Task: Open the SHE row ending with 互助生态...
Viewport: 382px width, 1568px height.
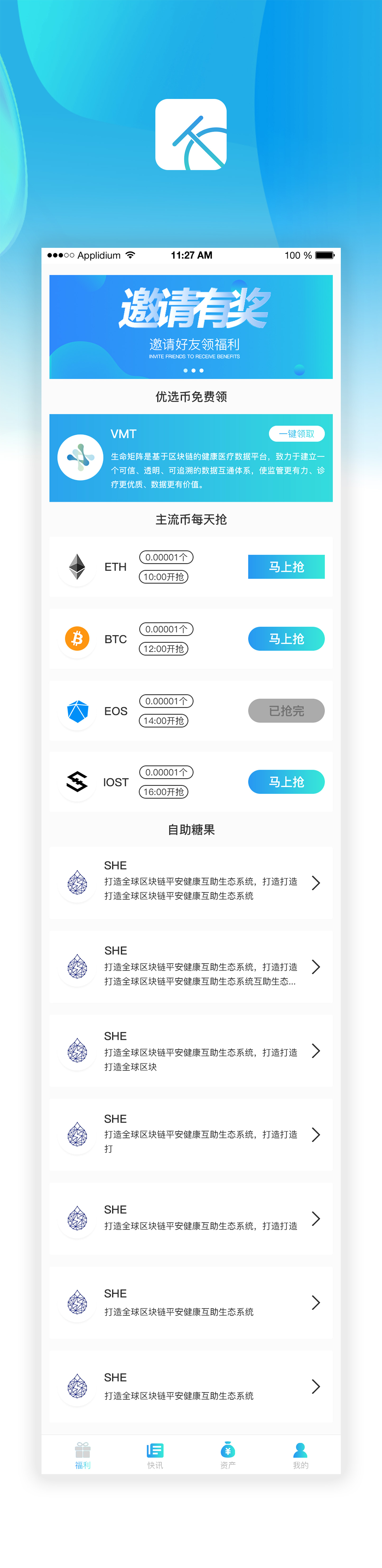Action: [x=191, y=966]
